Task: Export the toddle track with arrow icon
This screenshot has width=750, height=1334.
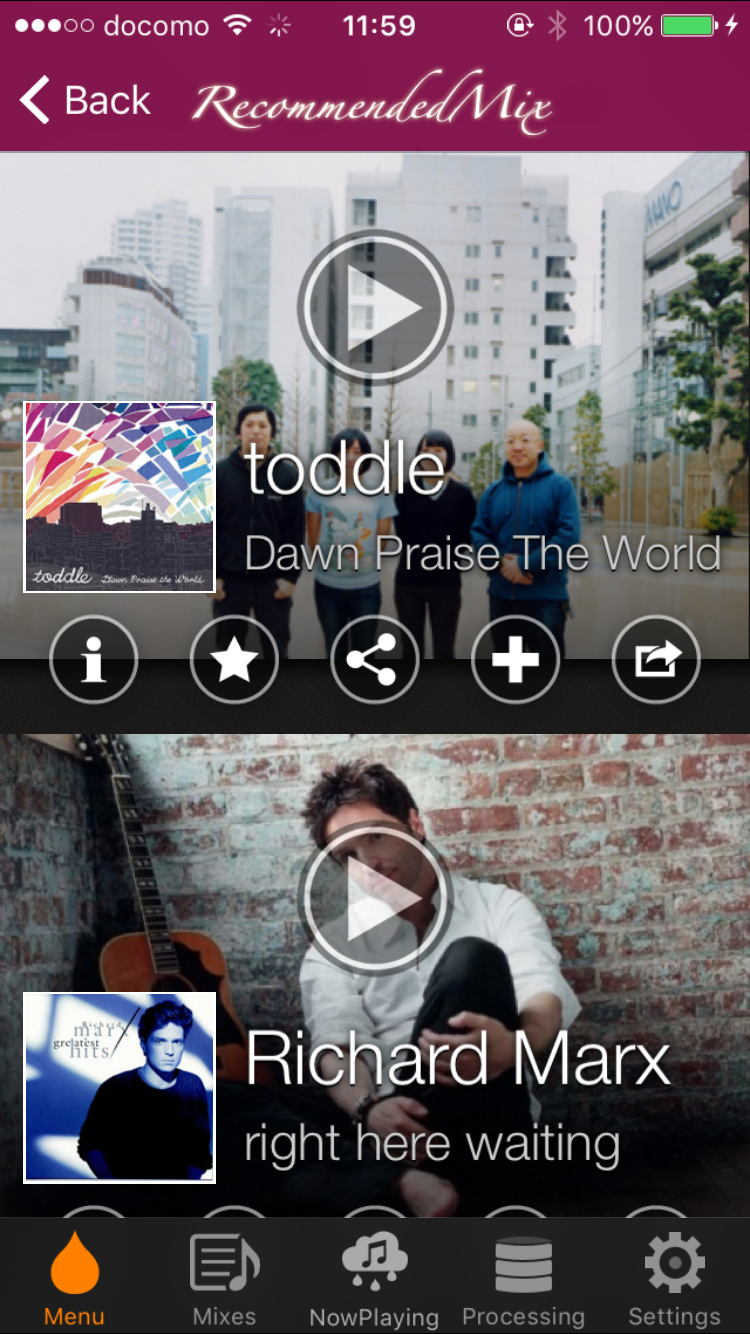Action: 656,661
